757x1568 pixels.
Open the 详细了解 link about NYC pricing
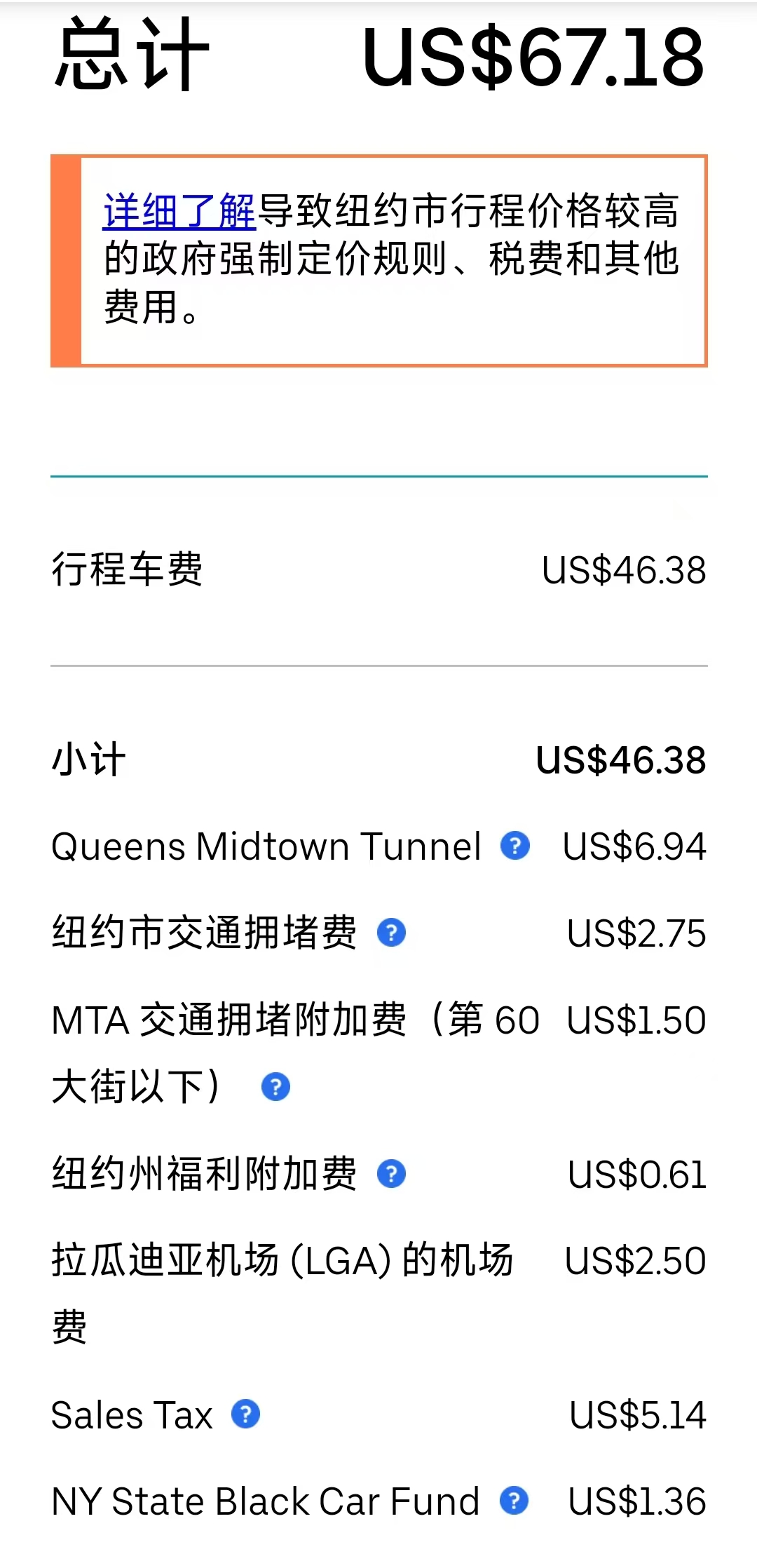point(179,211)
